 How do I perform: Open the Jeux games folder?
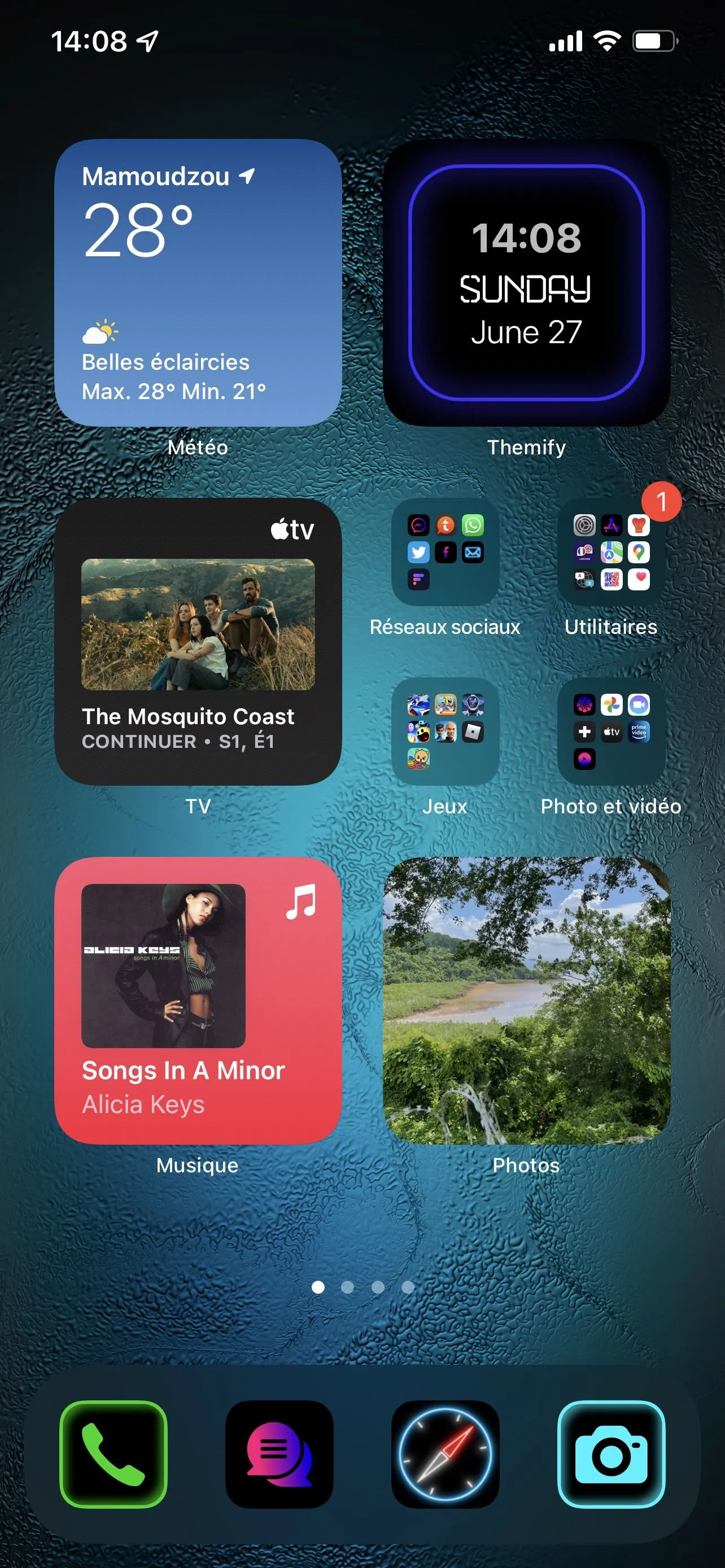(445, 731)
